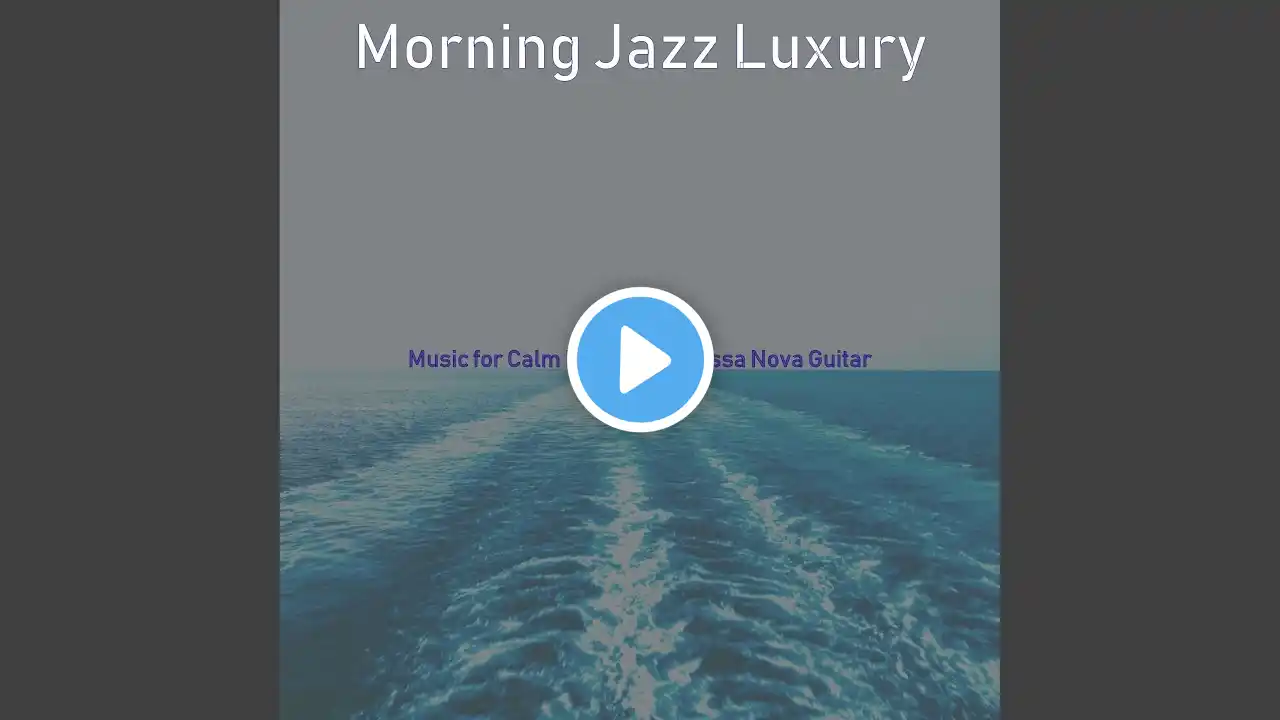Play the Morning Jazz Luxury video

pos(640,359)
